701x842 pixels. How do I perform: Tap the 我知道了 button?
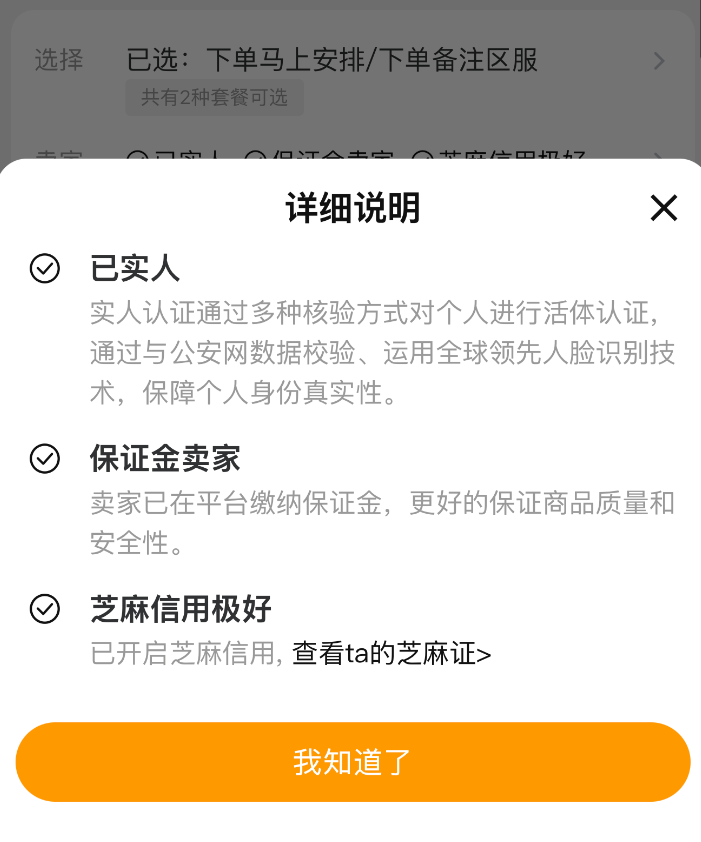(352, 762)
